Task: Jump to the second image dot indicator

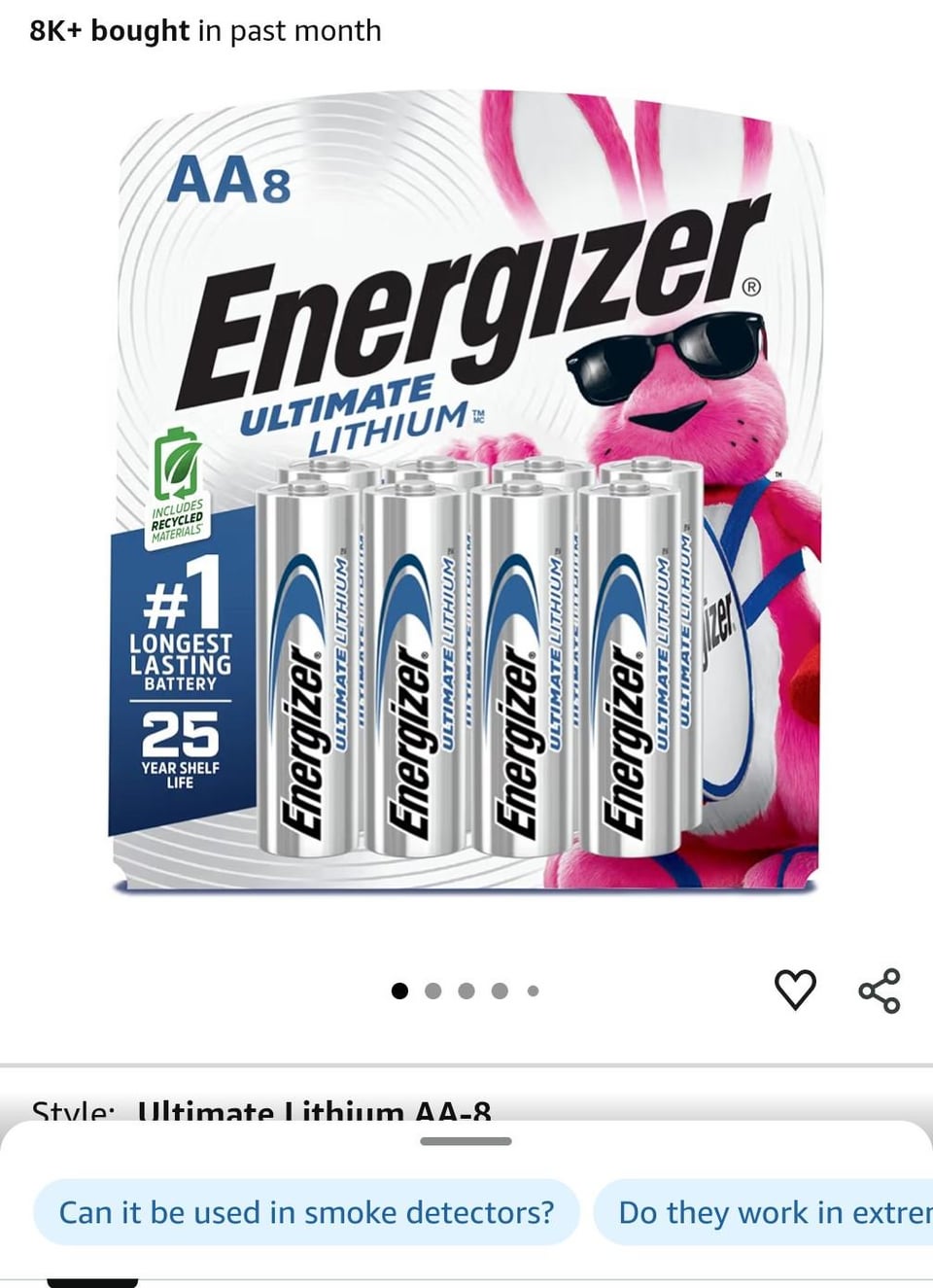Action: 433,991
